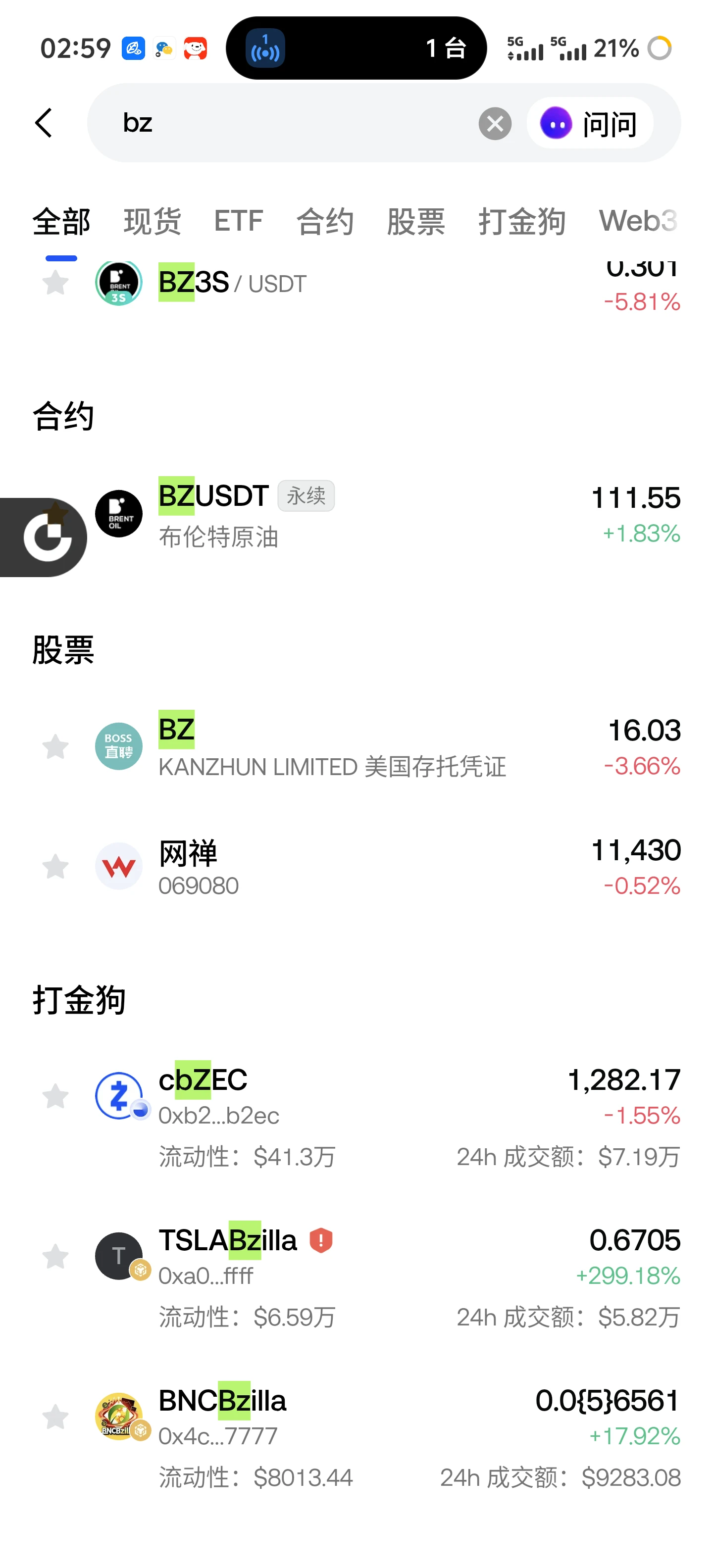Tap the floating circular widget at left edge
This screenshot has height=1568, width=713.
pyautogui.click(x=44, y=537)
